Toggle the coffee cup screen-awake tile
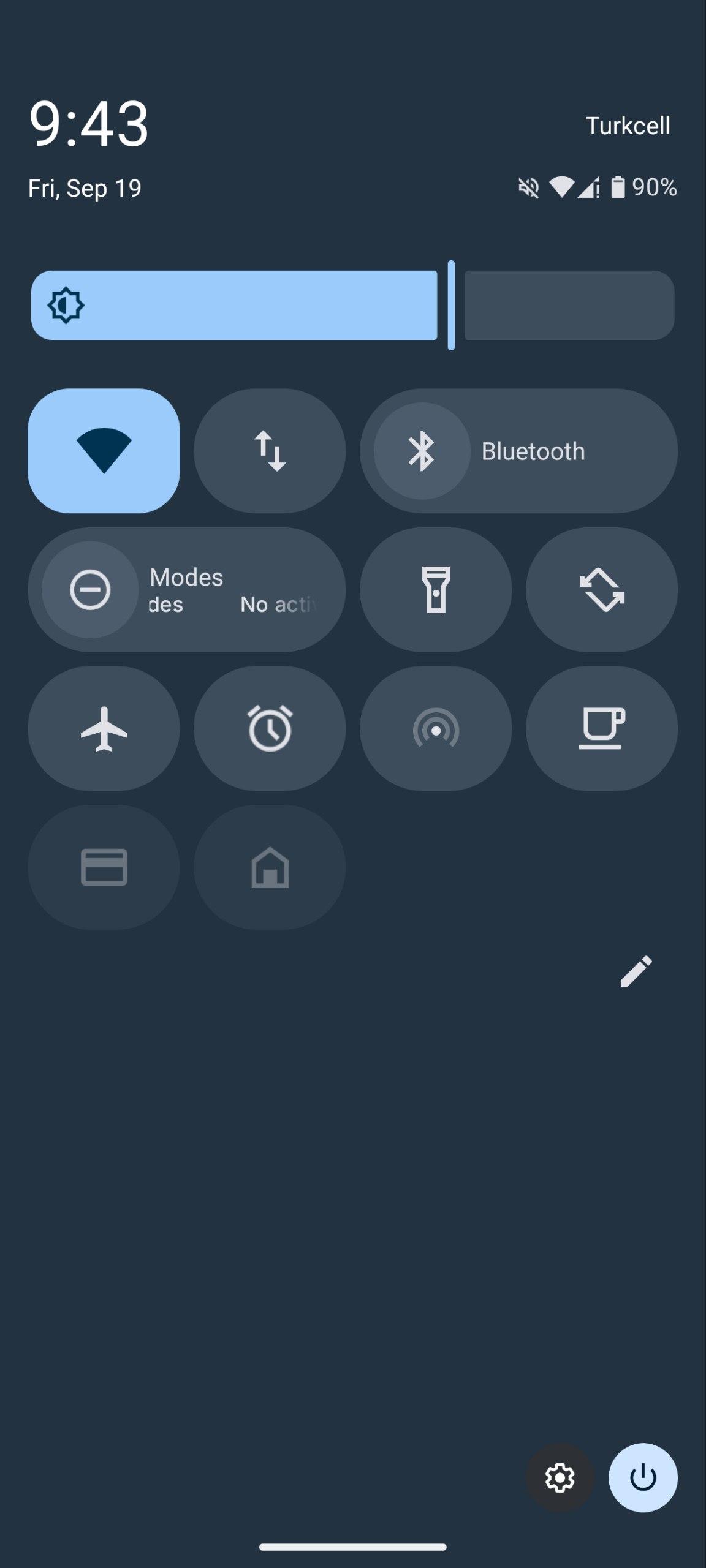Screen dimensions: 706x1568 pyautogui.click(x=602, y=728)
